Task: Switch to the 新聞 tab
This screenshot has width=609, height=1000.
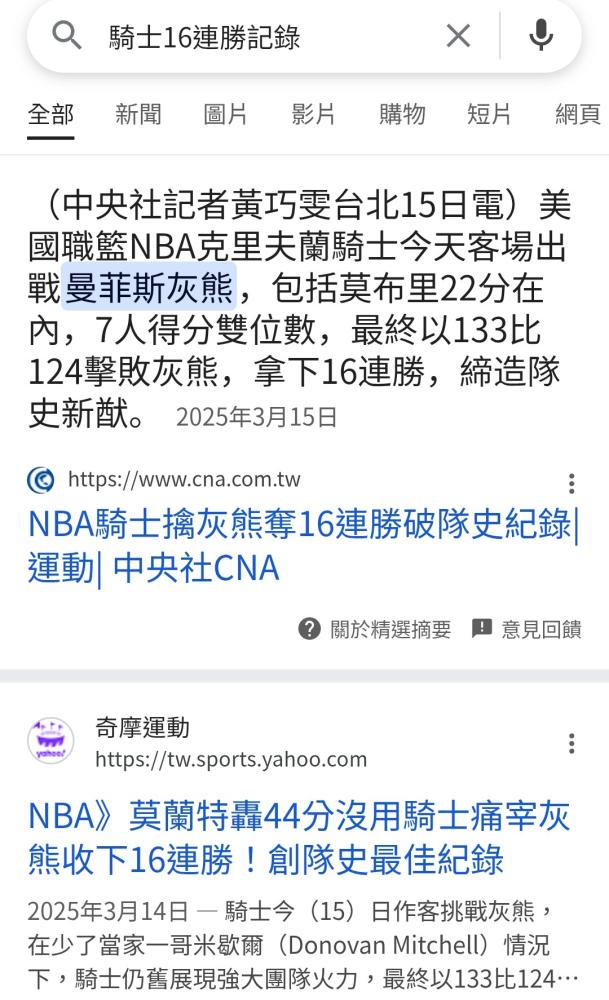Action: click(138, 114)
